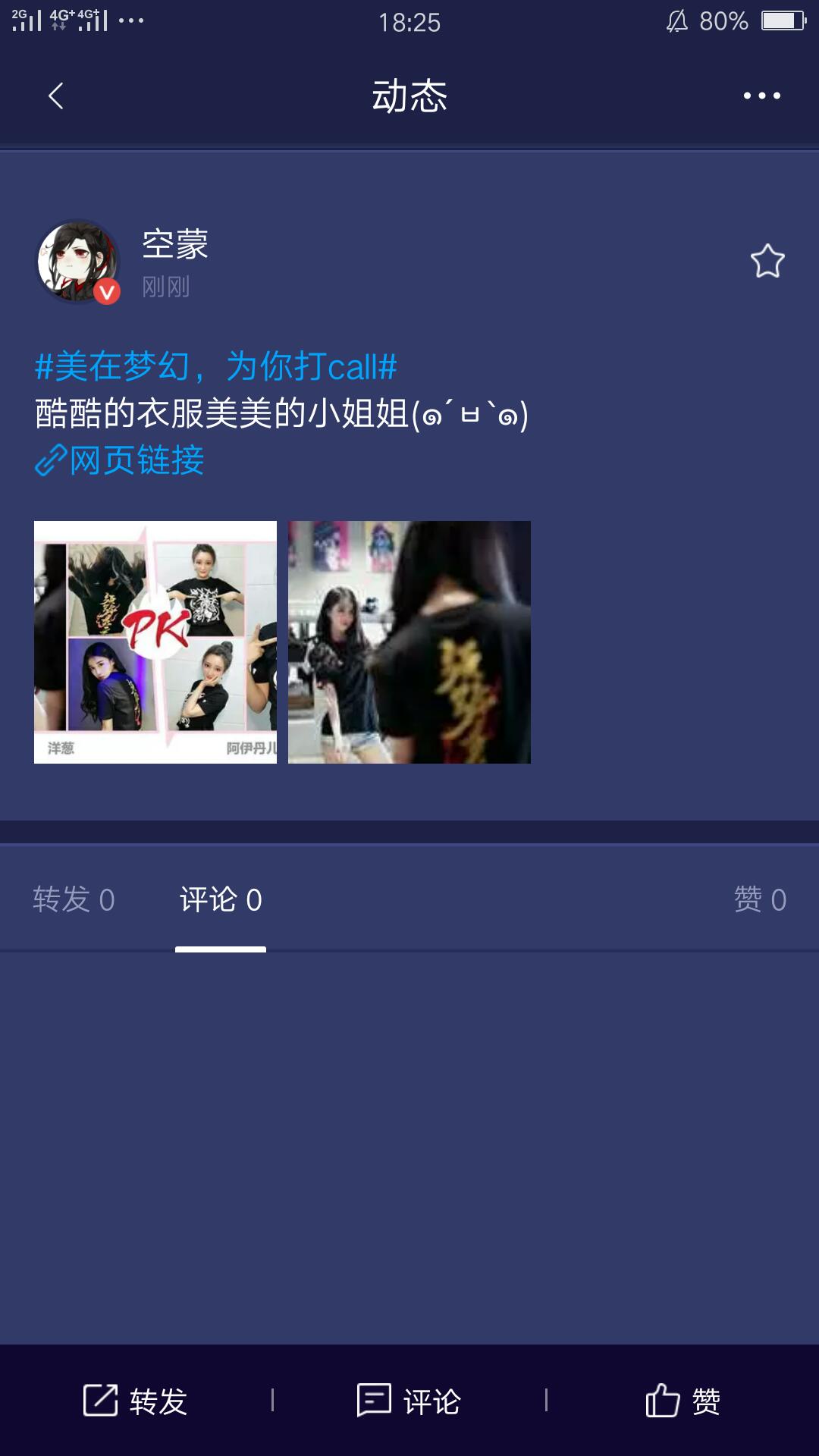Open the 网页链接 web link
819x1456 pixels.
tap(121, 460)
